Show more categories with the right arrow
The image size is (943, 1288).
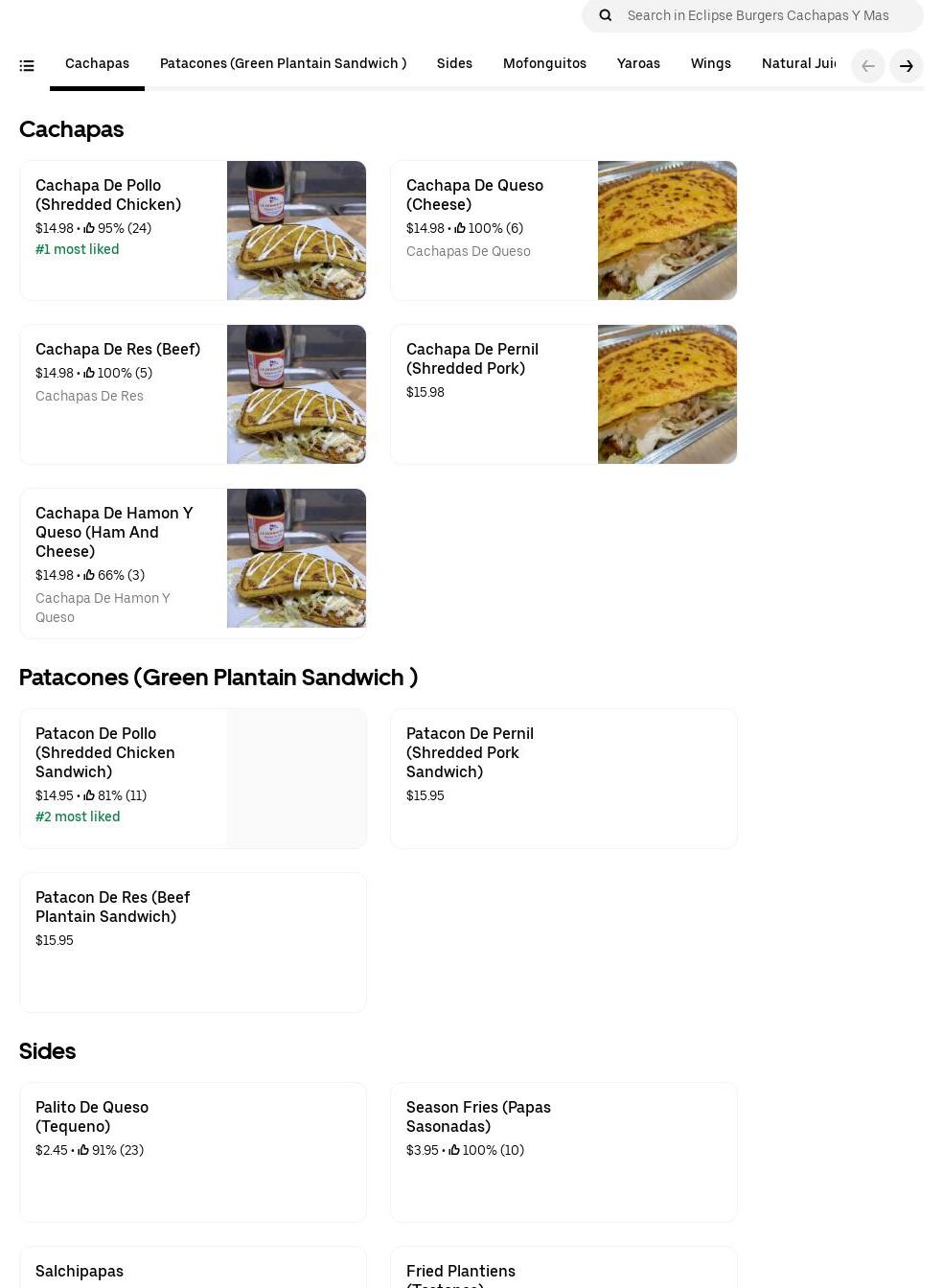click(x=906, y=66)
